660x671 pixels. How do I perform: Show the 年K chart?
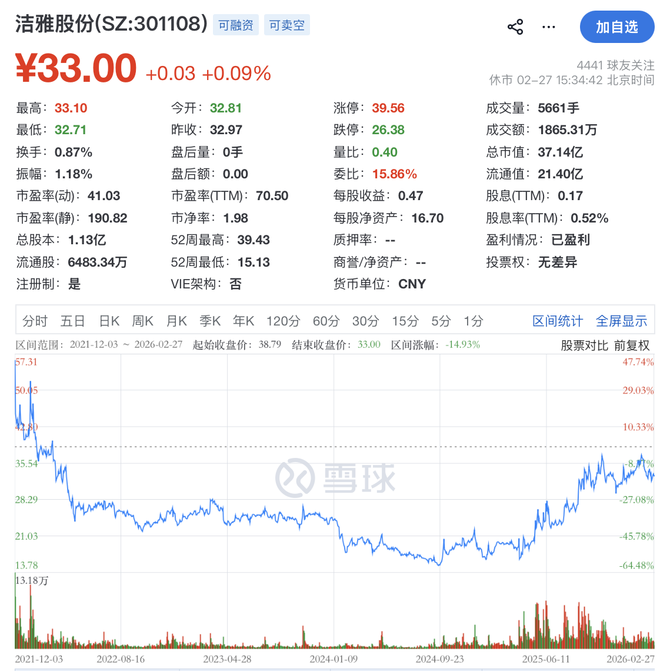[244, 321]
